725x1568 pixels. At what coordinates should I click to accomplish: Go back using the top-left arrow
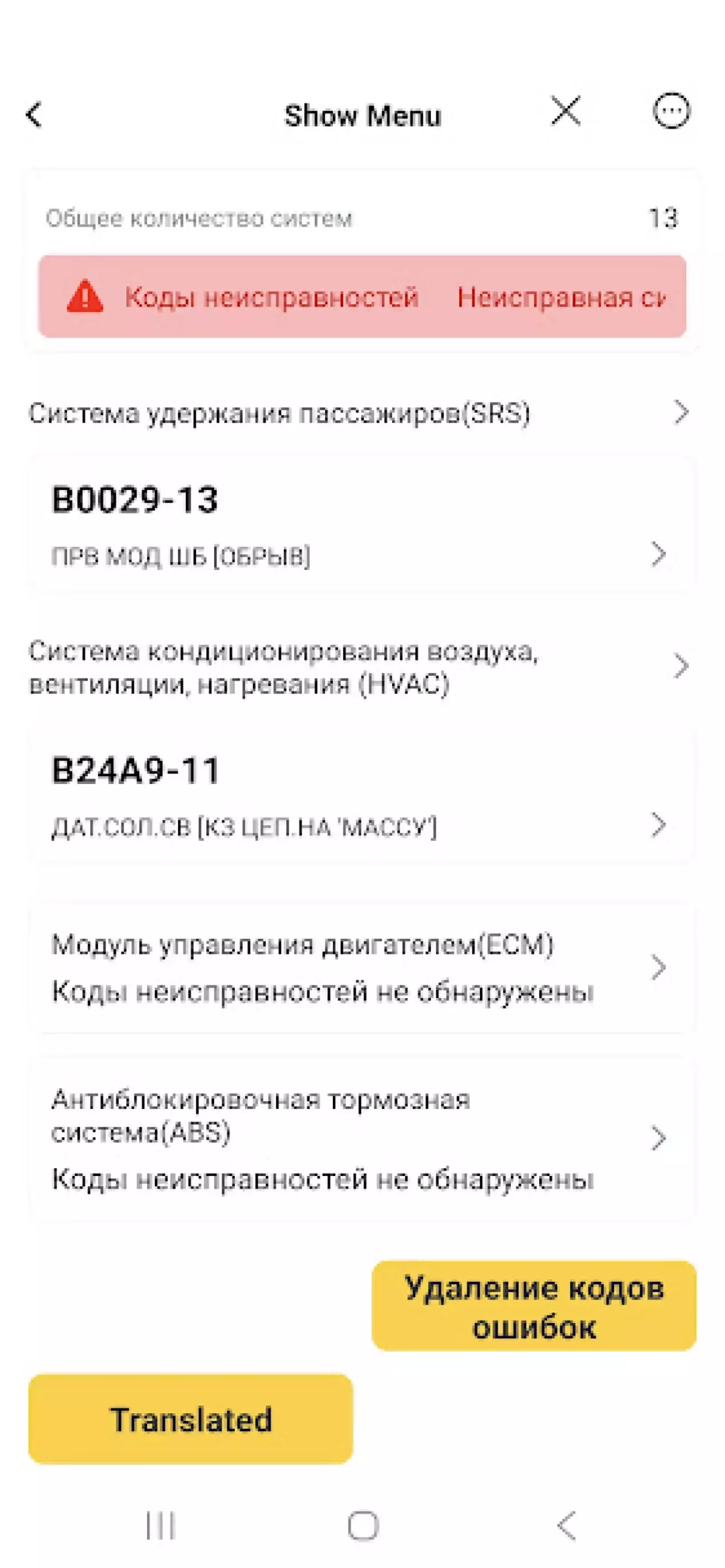pyautogui.click(x=35, y=115)
